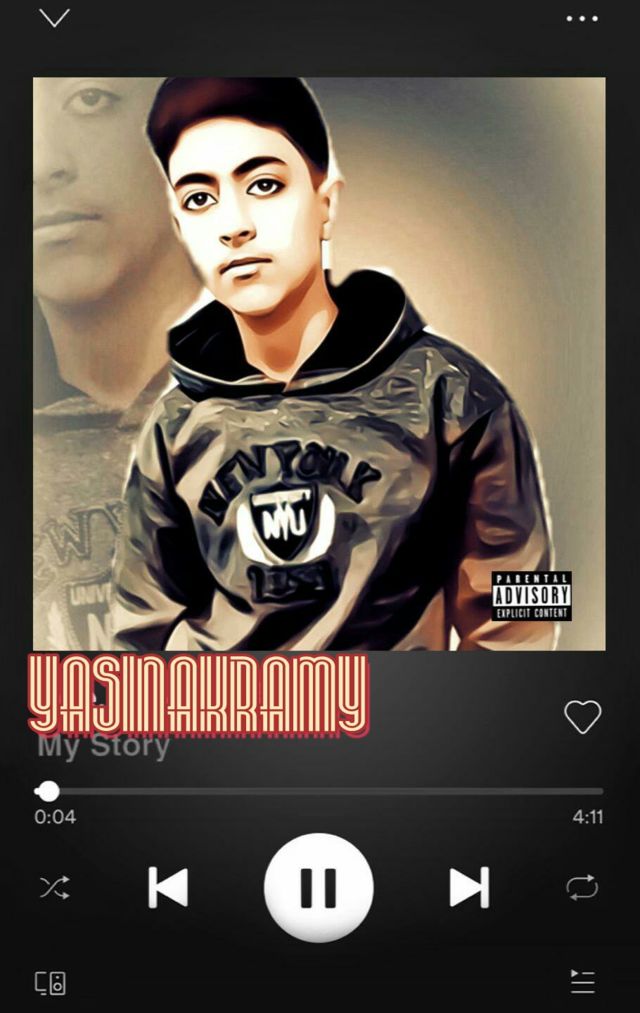Skip back to the previous track
The image size is (640, 1013).
click(168, 888)
